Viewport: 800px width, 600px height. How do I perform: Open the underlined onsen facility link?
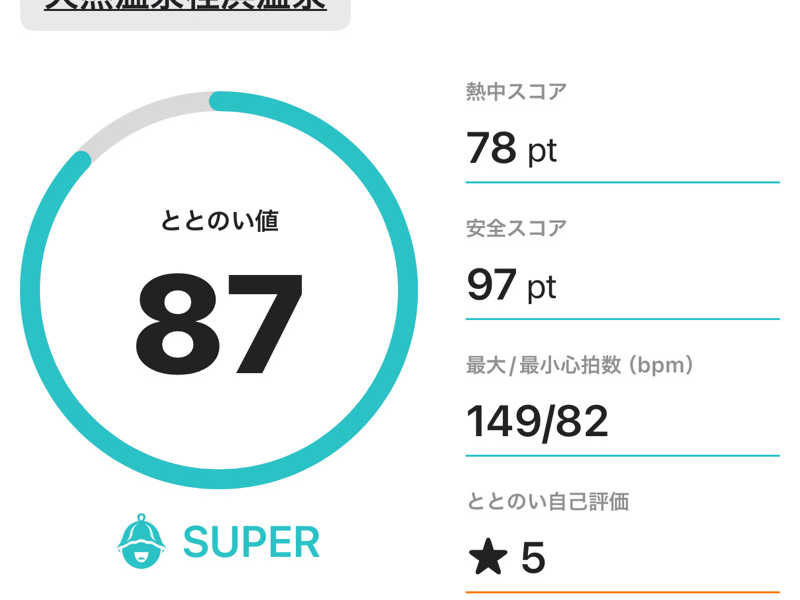click(x=185, y=6)
